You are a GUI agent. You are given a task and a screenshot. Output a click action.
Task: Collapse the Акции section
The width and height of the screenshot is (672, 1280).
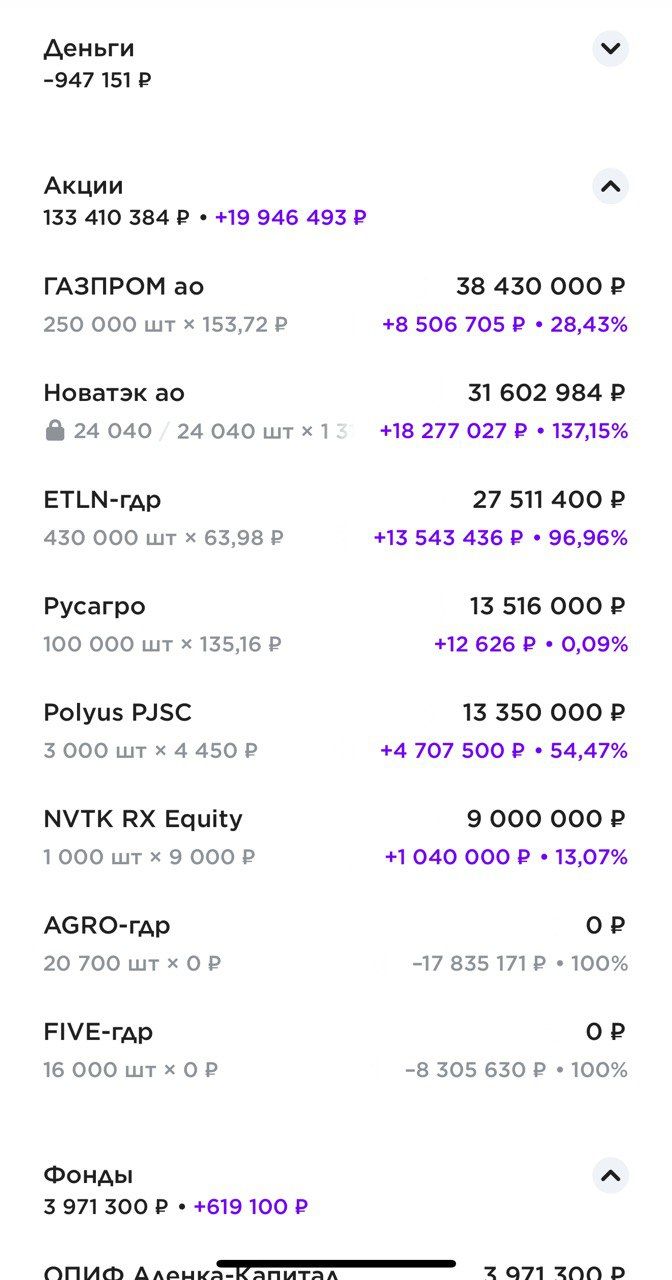(610, 186)
